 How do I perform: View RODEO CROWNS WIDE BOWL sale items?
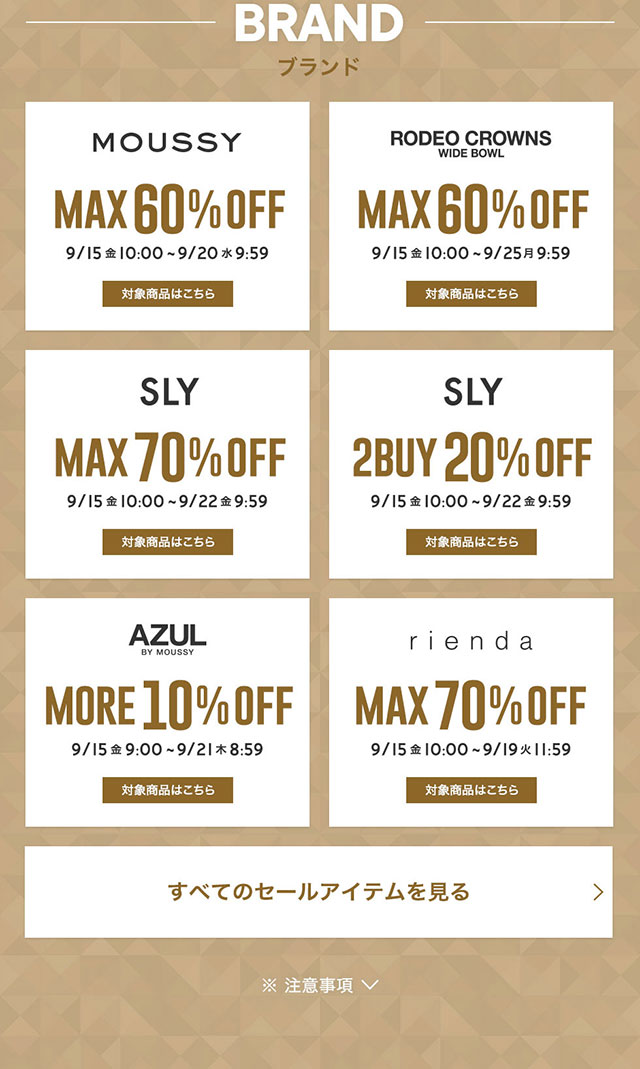click(471, 294)
